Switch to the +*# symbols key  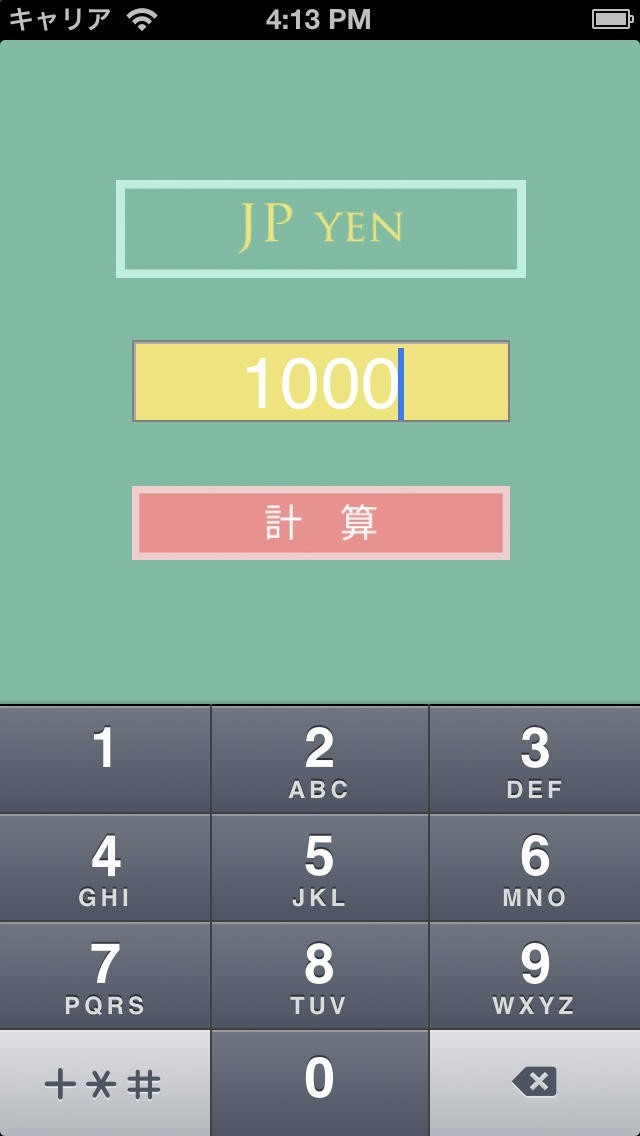(x=105, y=1082)
